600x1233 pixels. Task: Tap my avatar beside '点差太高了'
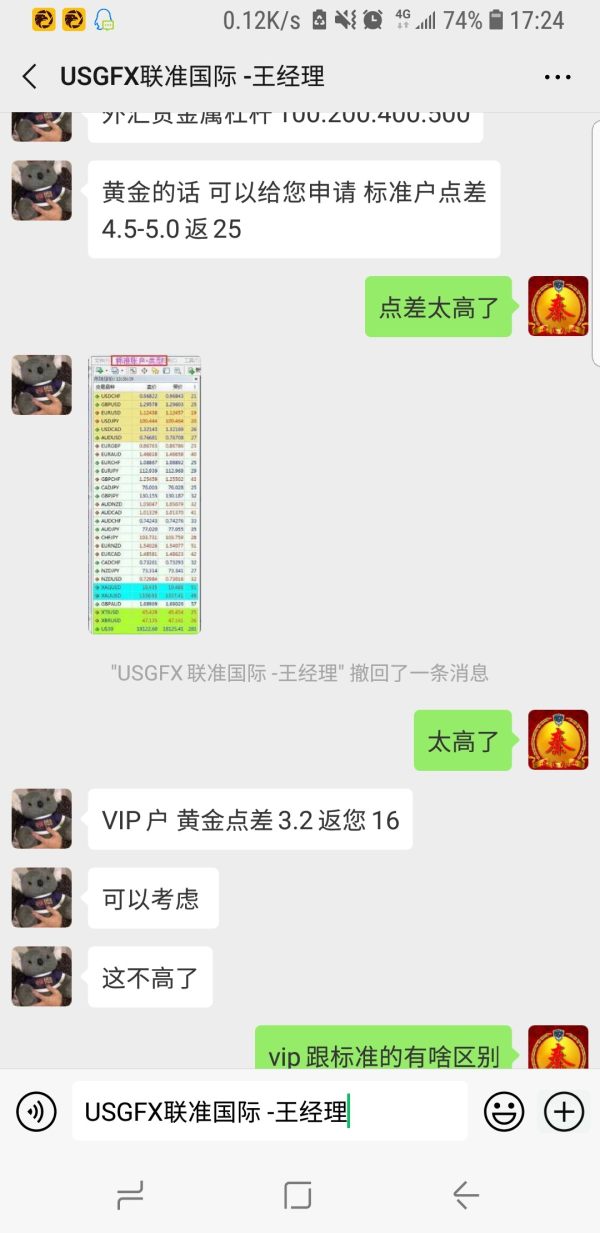tap(558, 306)
